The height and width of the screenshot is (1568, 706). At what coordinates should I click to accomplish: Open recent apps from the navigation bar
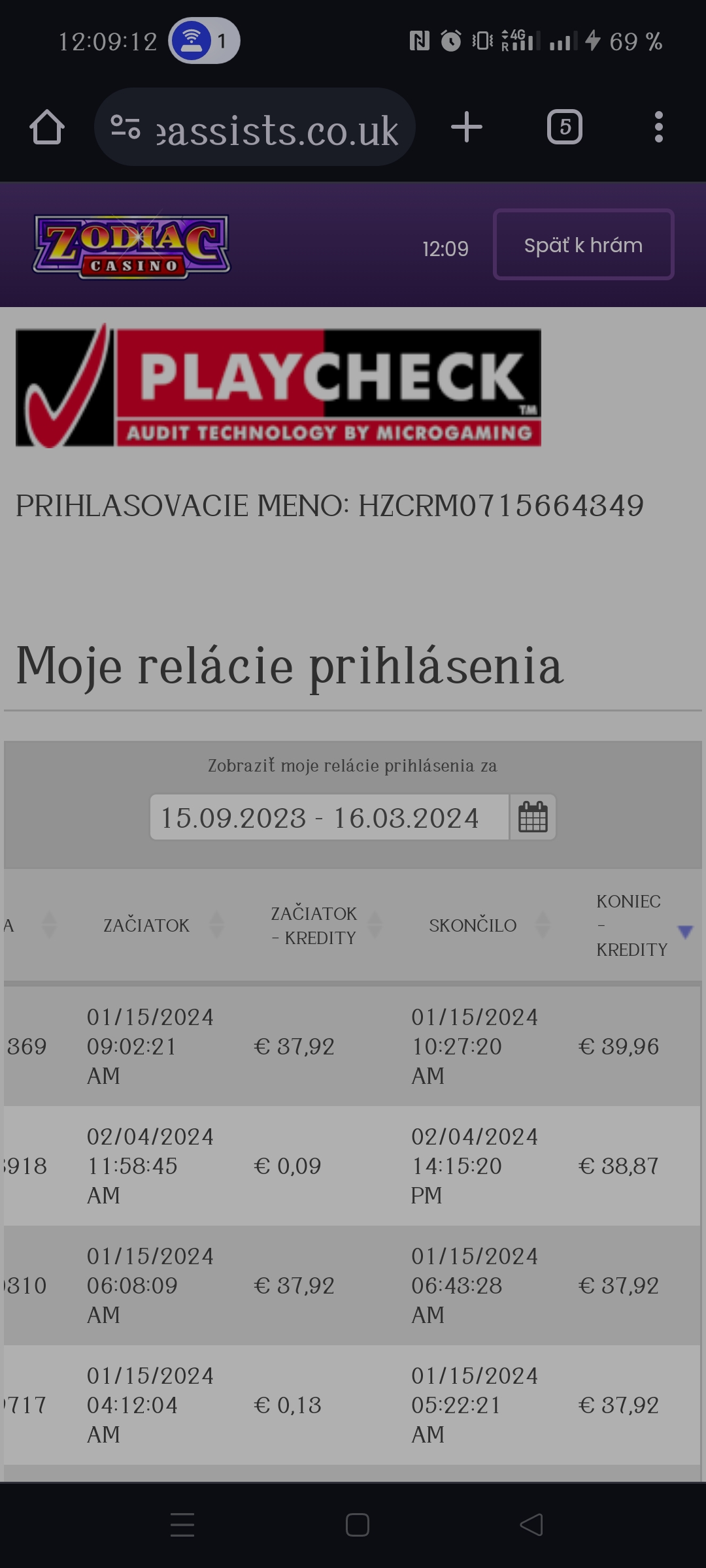pyautogui.click(x=182, y=1525)
